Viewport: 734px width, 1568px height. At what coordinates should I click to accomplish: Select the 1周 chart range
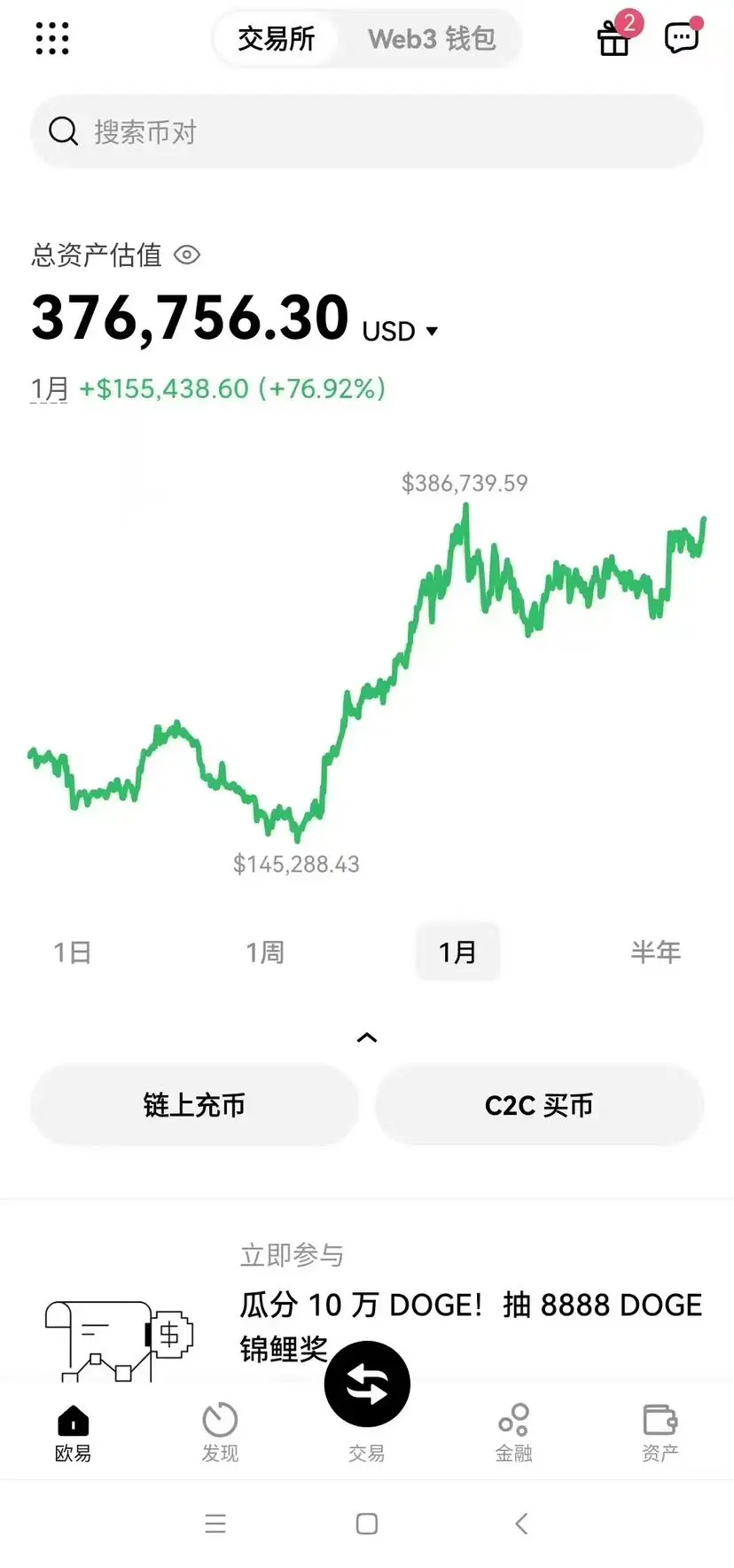[265, 953]
